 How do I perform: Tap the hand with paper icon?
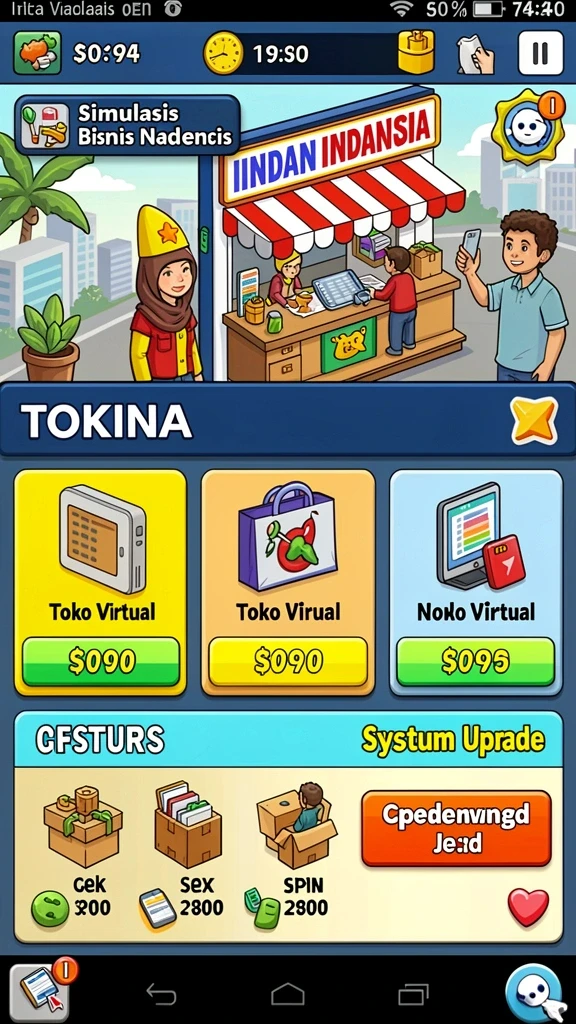pyautogui.click(x=475, y=54)
